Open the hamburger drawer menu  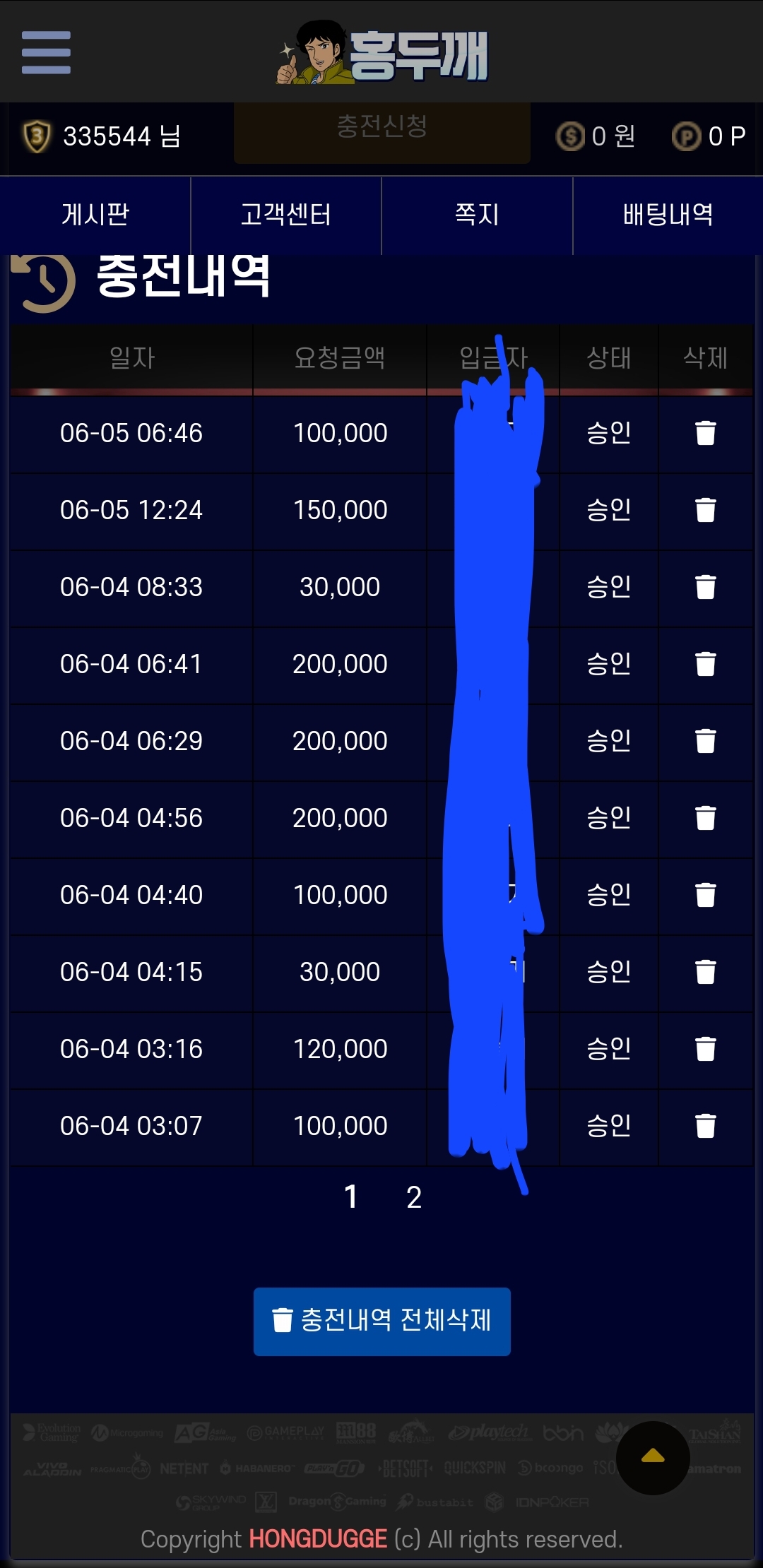coord(46,52)
